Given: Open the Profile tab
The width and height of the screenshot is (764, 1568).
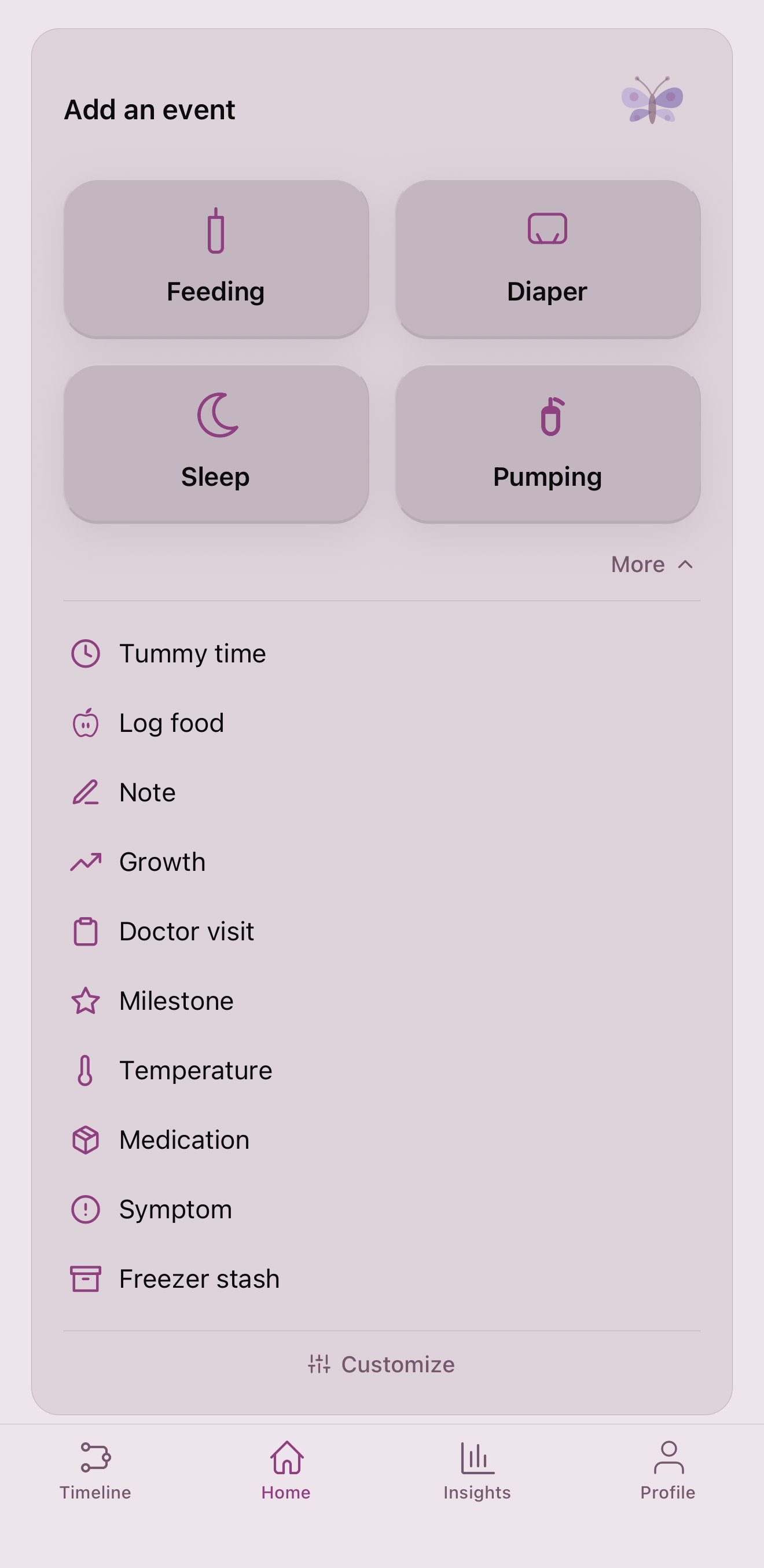Looking at the screenshot, I should pos(668,1470).
